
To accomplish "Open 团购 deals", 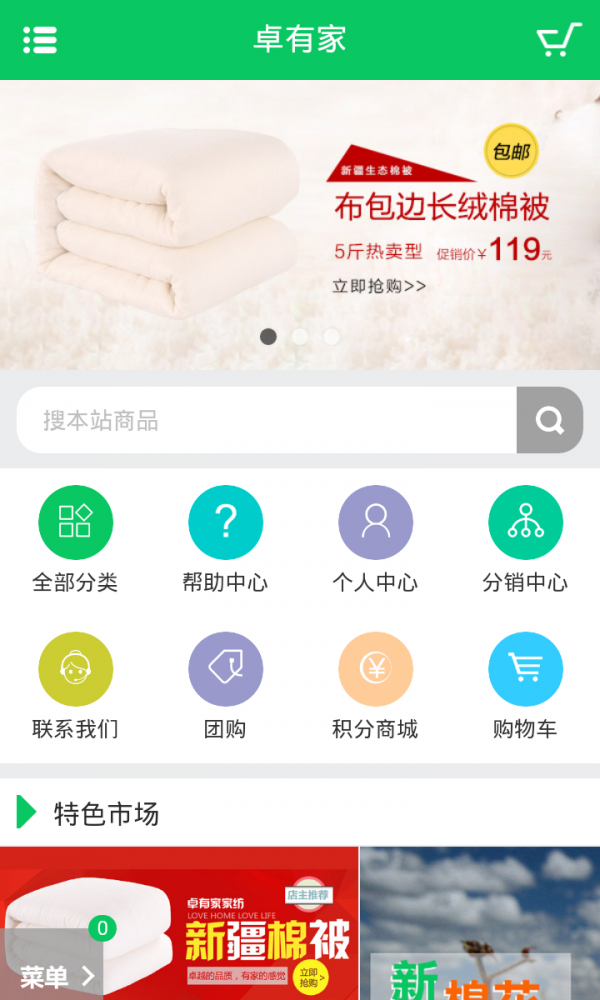I will [225, 686].
